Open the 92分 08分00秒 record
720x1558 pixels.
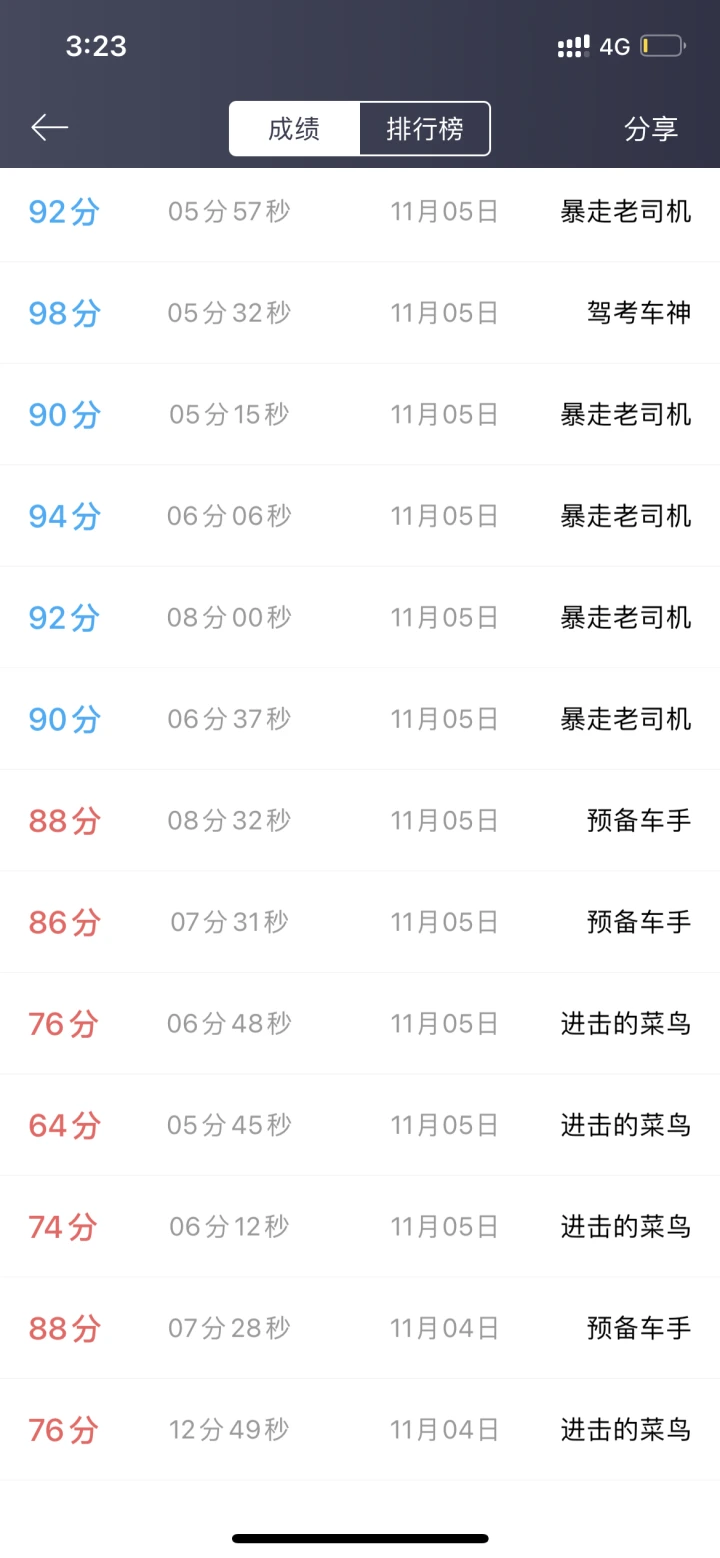click(360, 618)
